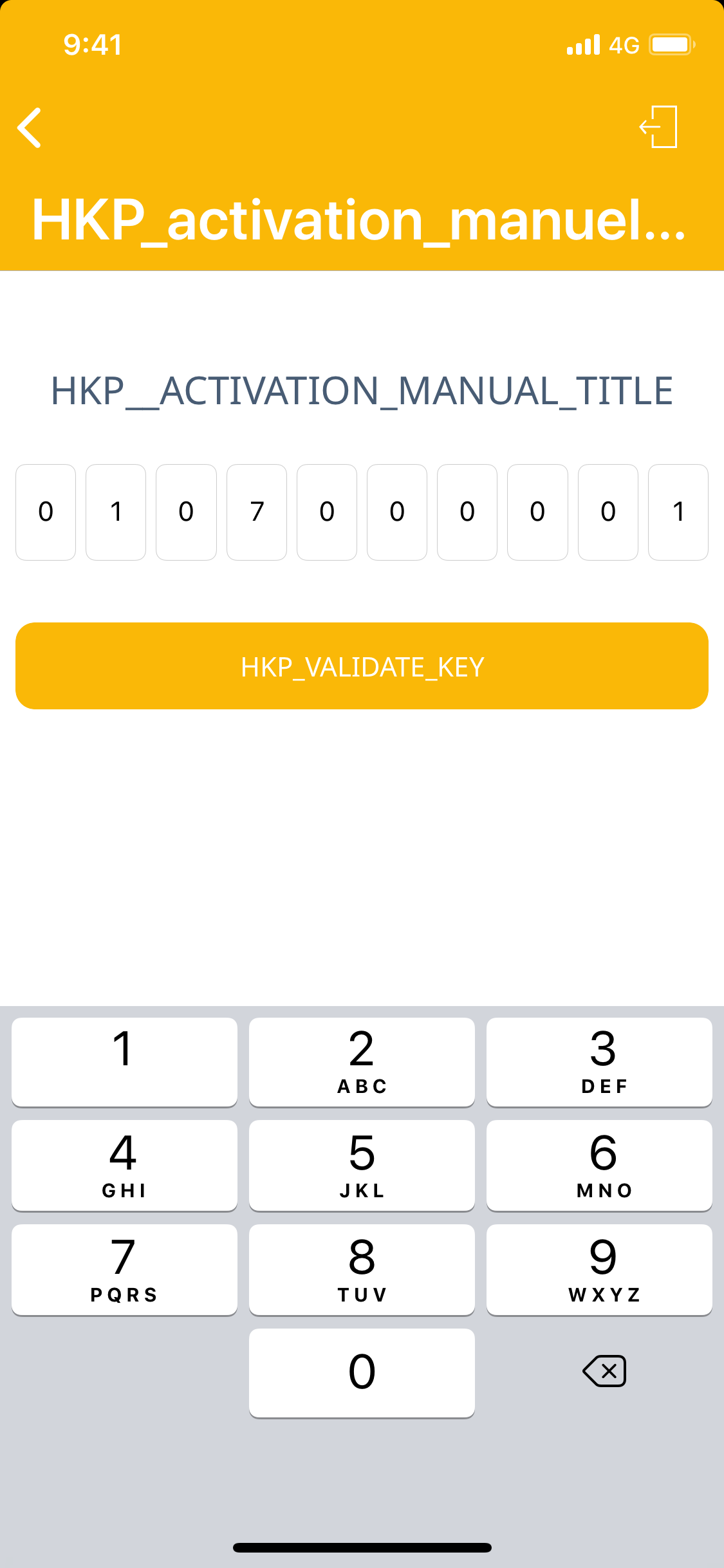
Task: Validate the key with HKP_VALIDATE_KEY button
Action: 362,666
